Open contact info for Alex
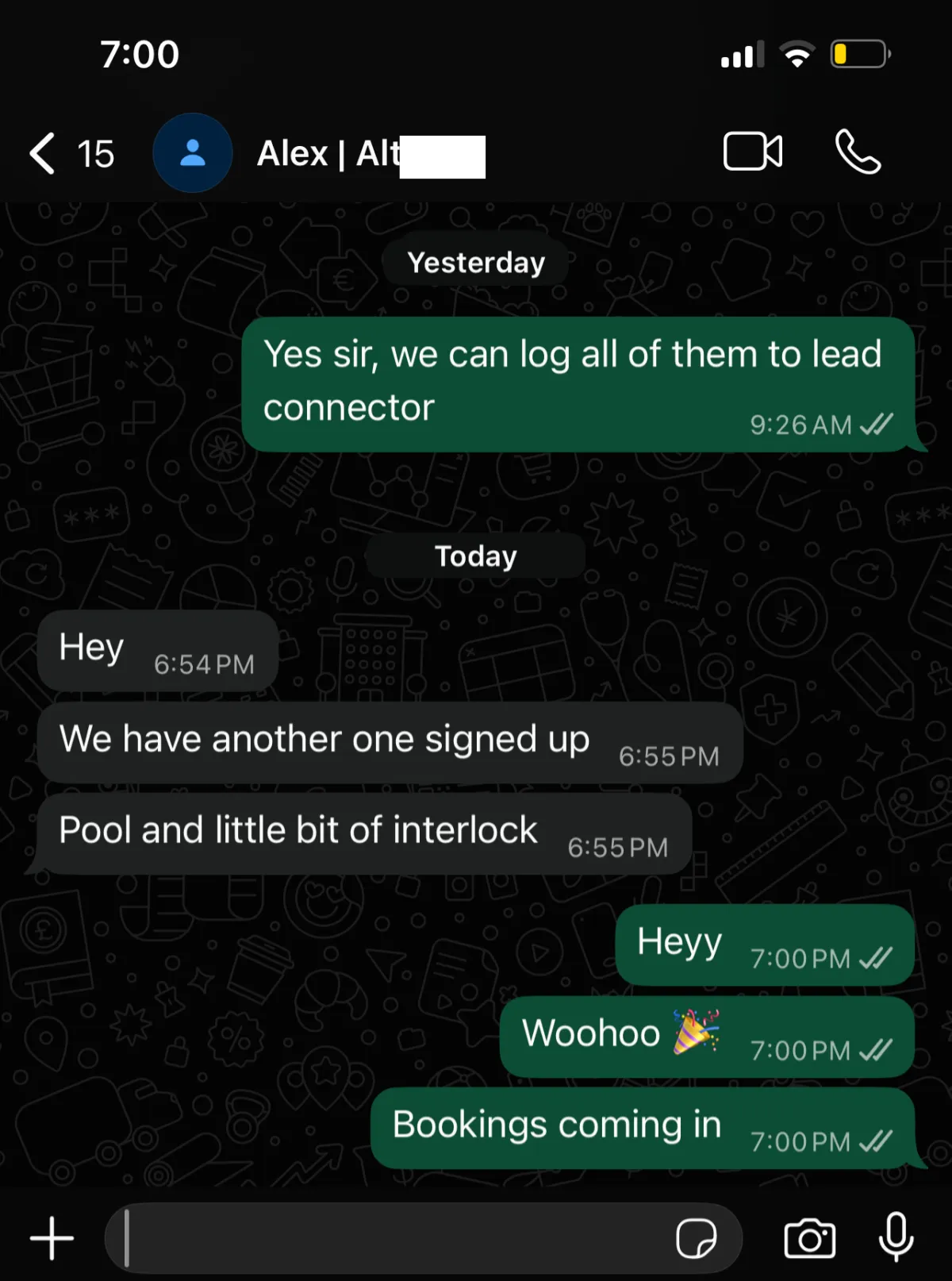This screenshot has height=1281, width=952. (x=370, y=154)
